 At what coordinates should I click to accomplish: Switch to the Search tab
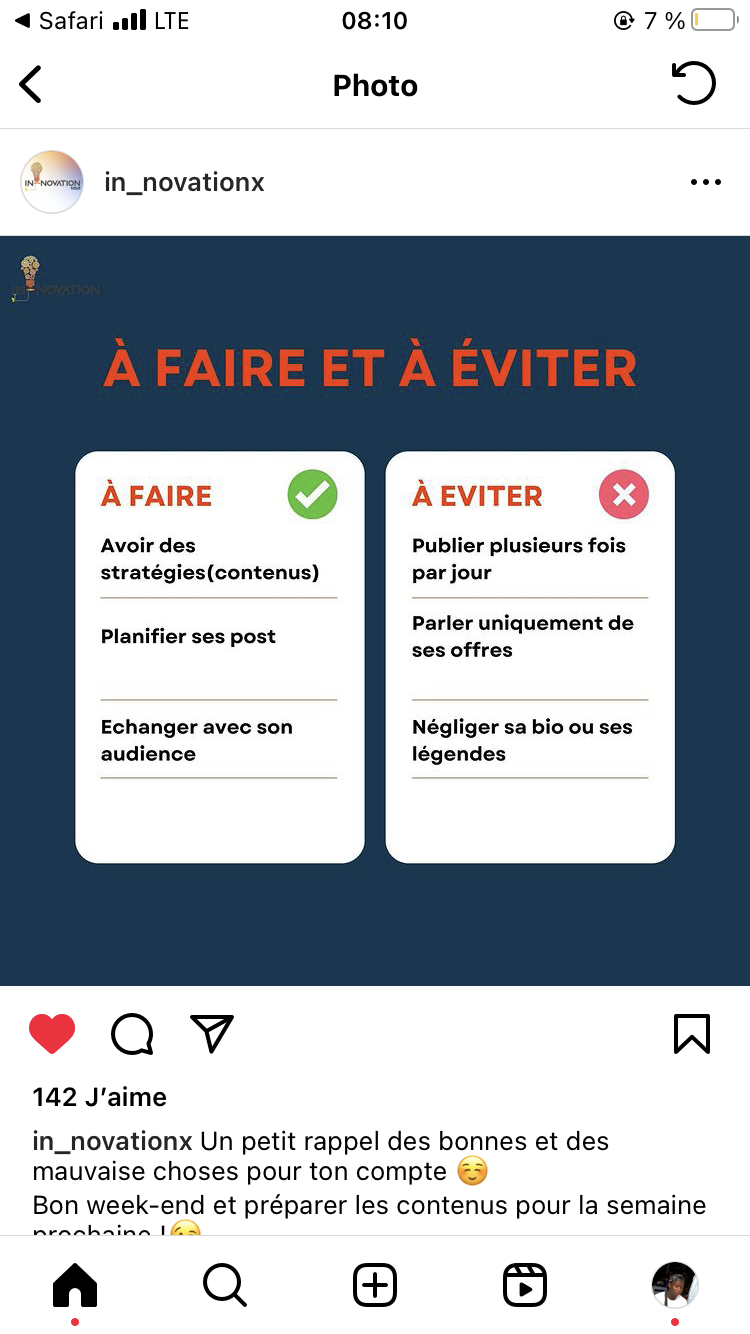[x=225, y=1285]
